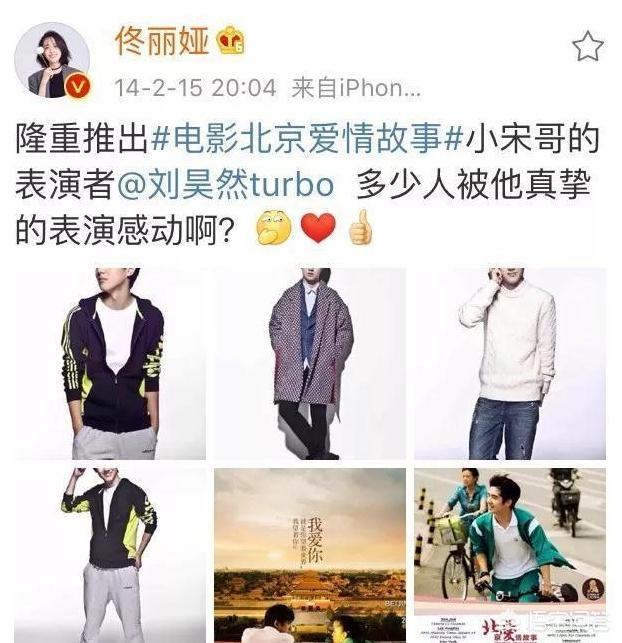The height and width of the screenshot is (643, 622).
Task: View the black and yellow hoodie photo
Action: point(110,363)
